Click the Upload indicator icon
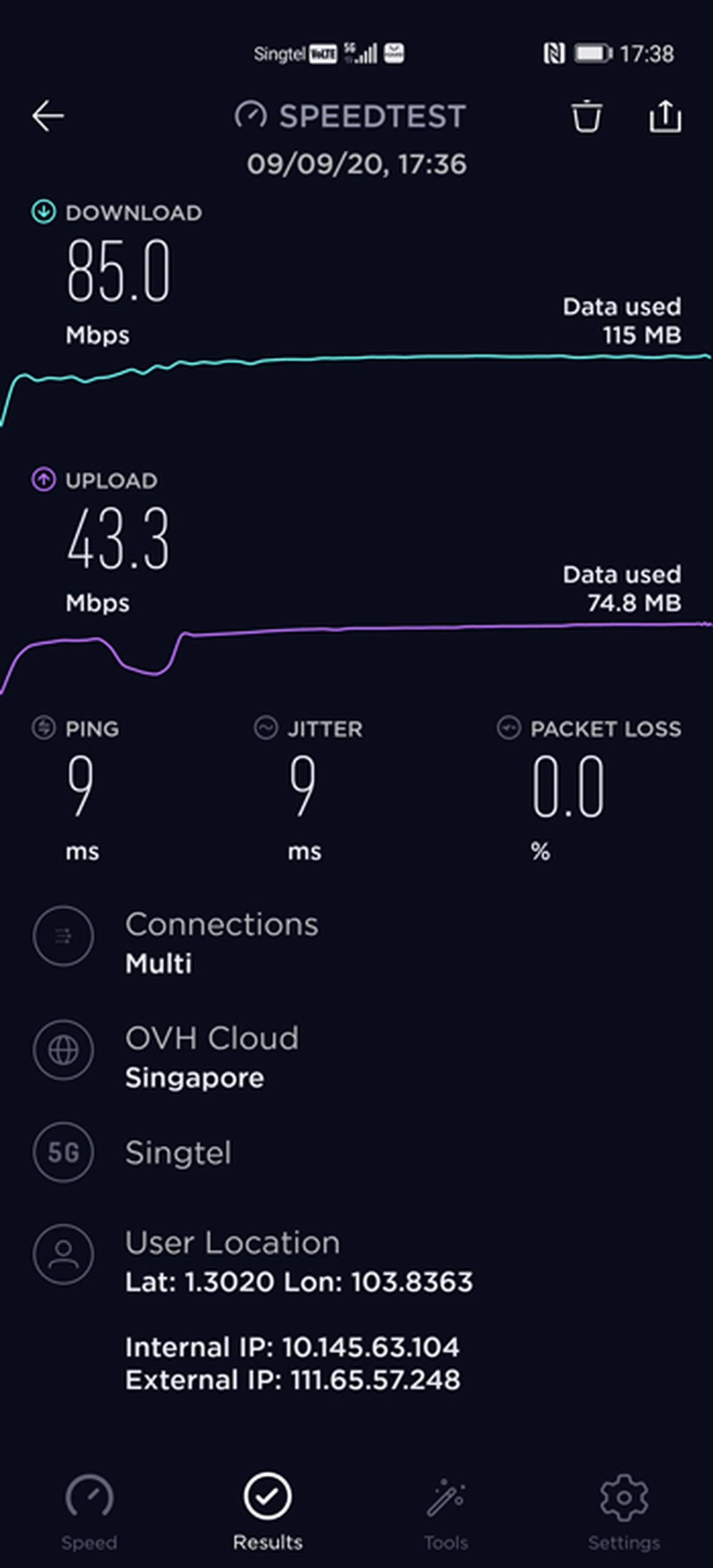This screenshot has width=713, height=1568. pos(43,480)
